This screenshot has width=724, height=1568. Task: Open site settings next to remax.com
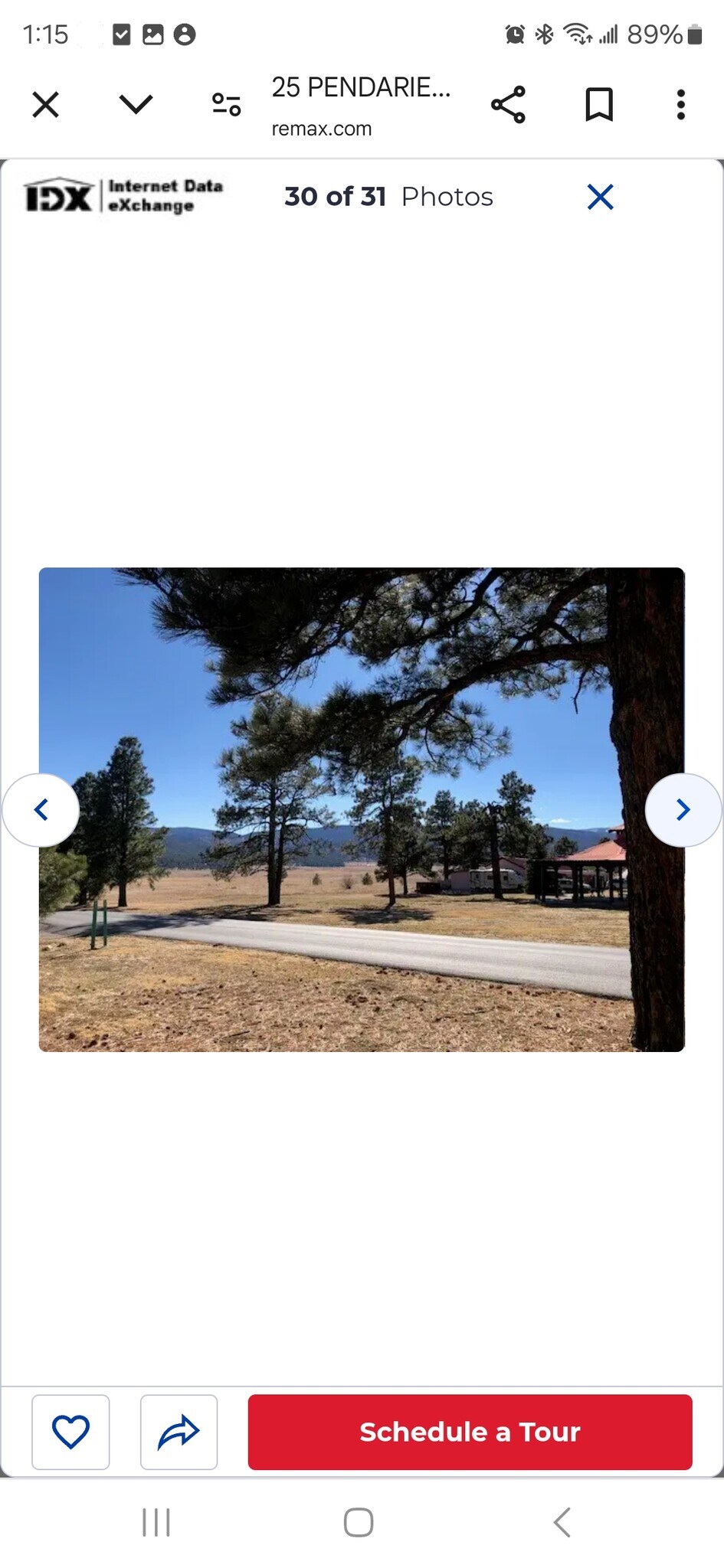click(x=227, y=105)
